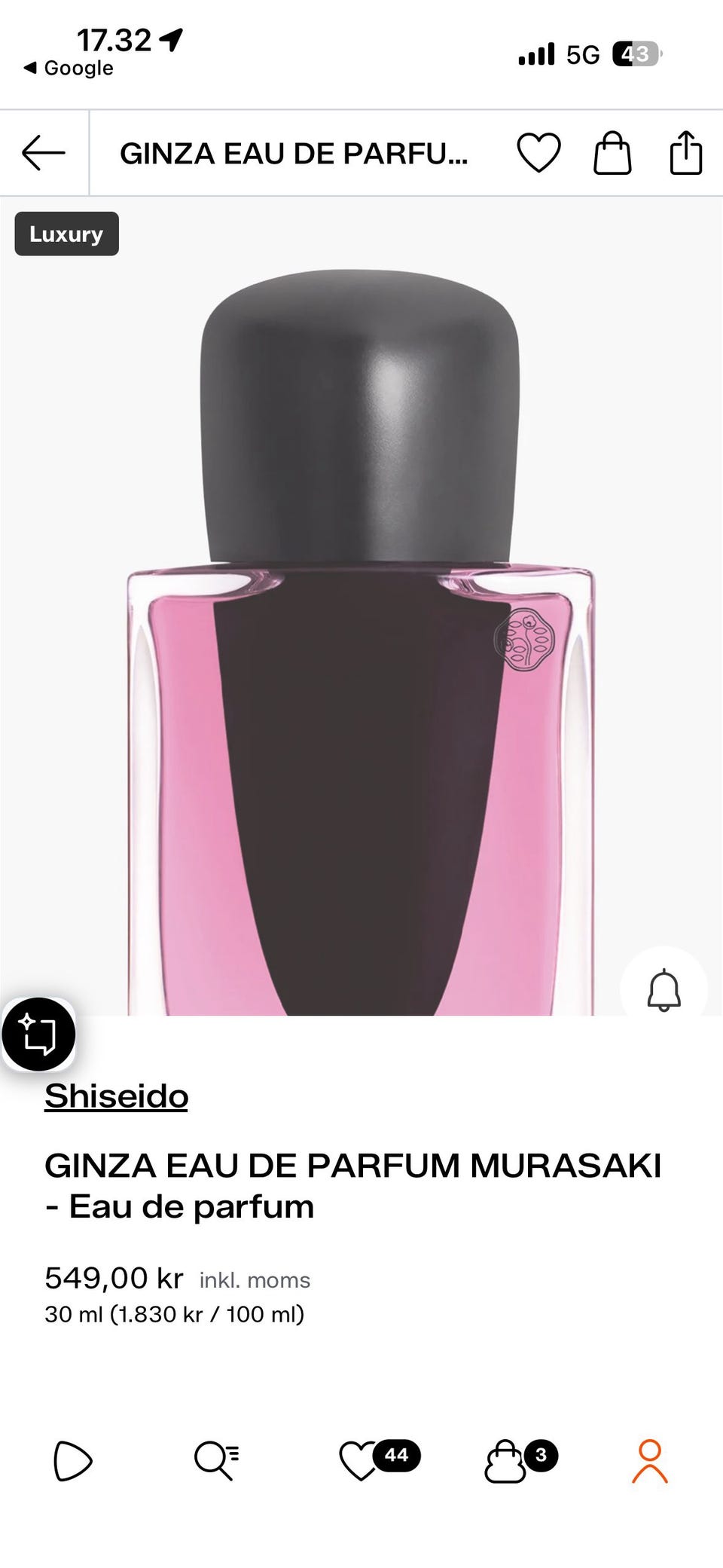This screenshot has height=1568, width=723.
Task: Open the Shiseido brand link
Action: [116, 1096]
